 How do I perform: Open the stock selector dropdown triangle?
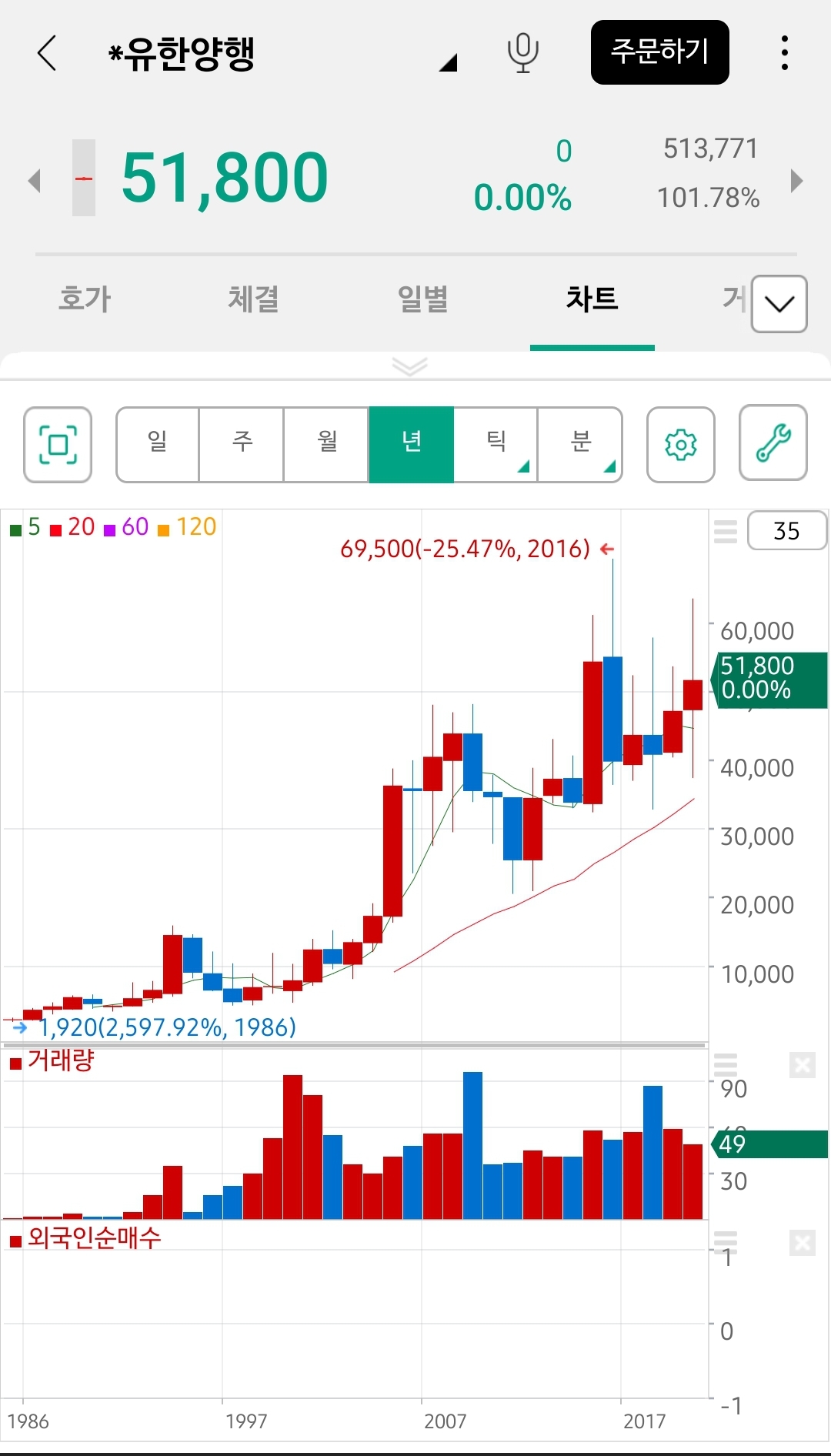click(449, 63)
